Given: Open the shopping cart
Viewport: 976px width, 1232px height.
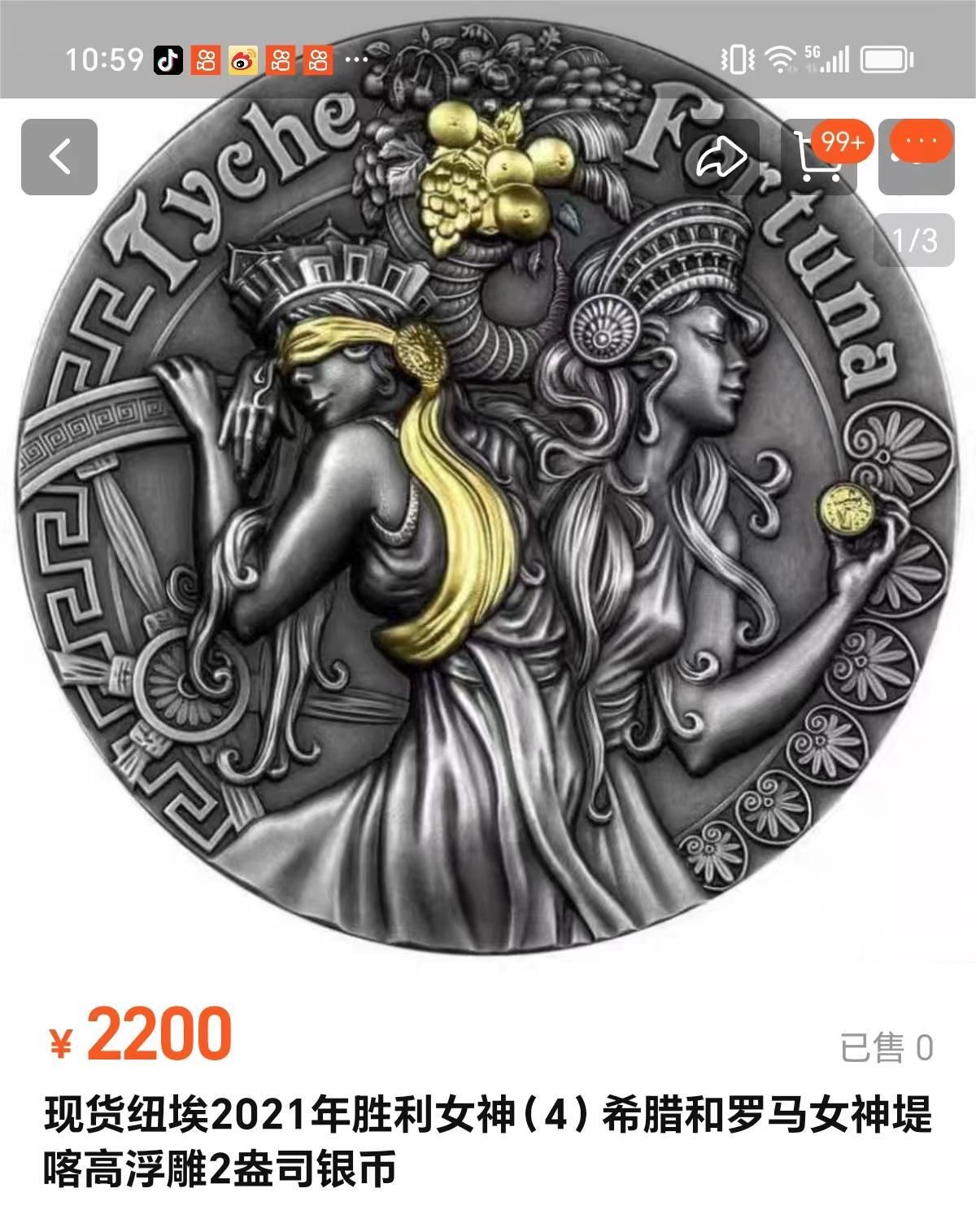Looking at the screenshot, I should [818, 157].
